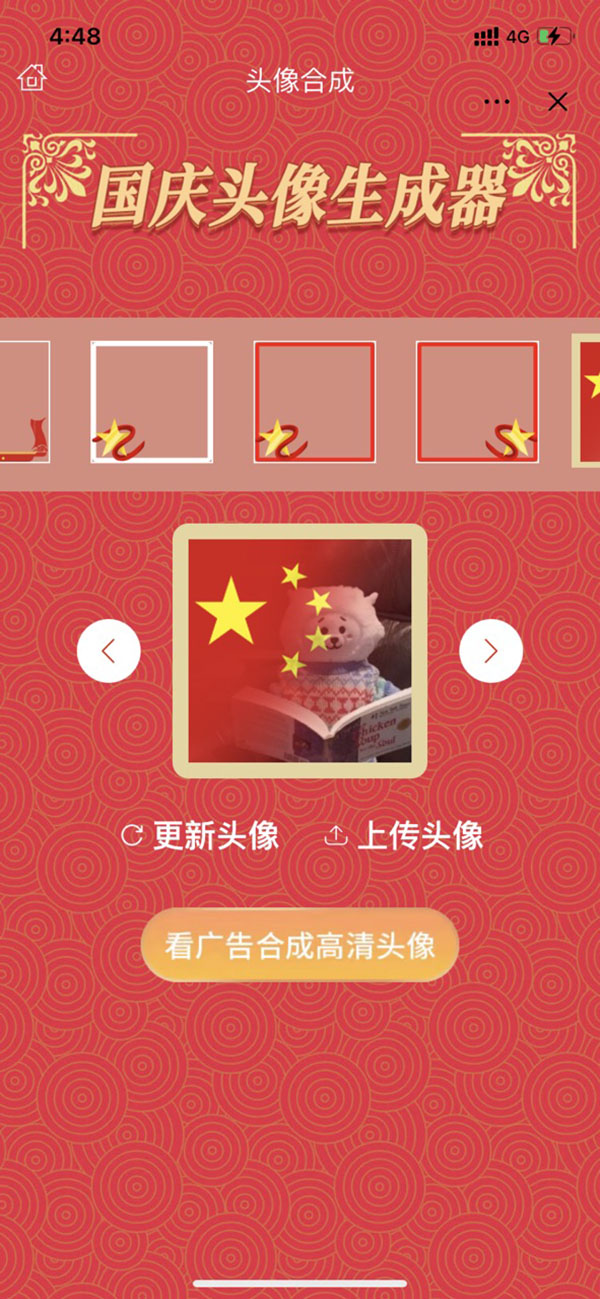Select the white frame with a star ribbon
Image resolution: width=600 pixels, height=1299 pixels.
152,402
